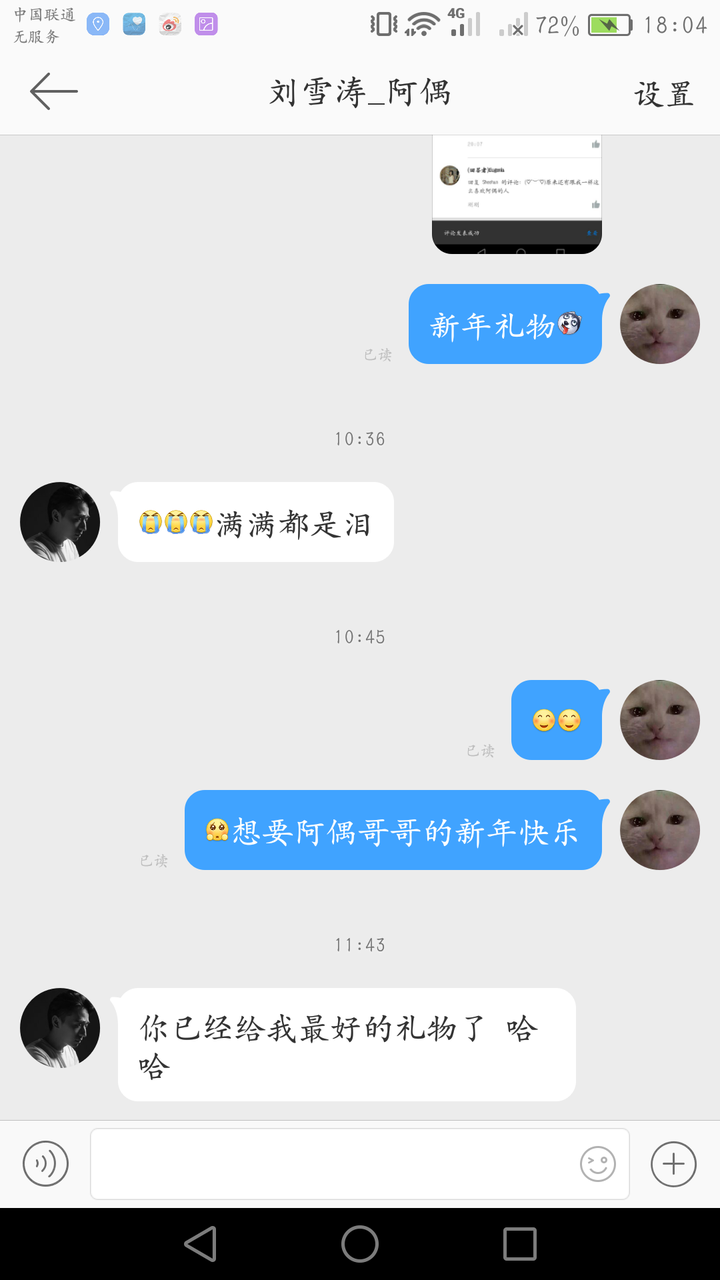Go back using the arrow icon
The width and height of the screenshot is (720, 1280).
coord(53,92)
